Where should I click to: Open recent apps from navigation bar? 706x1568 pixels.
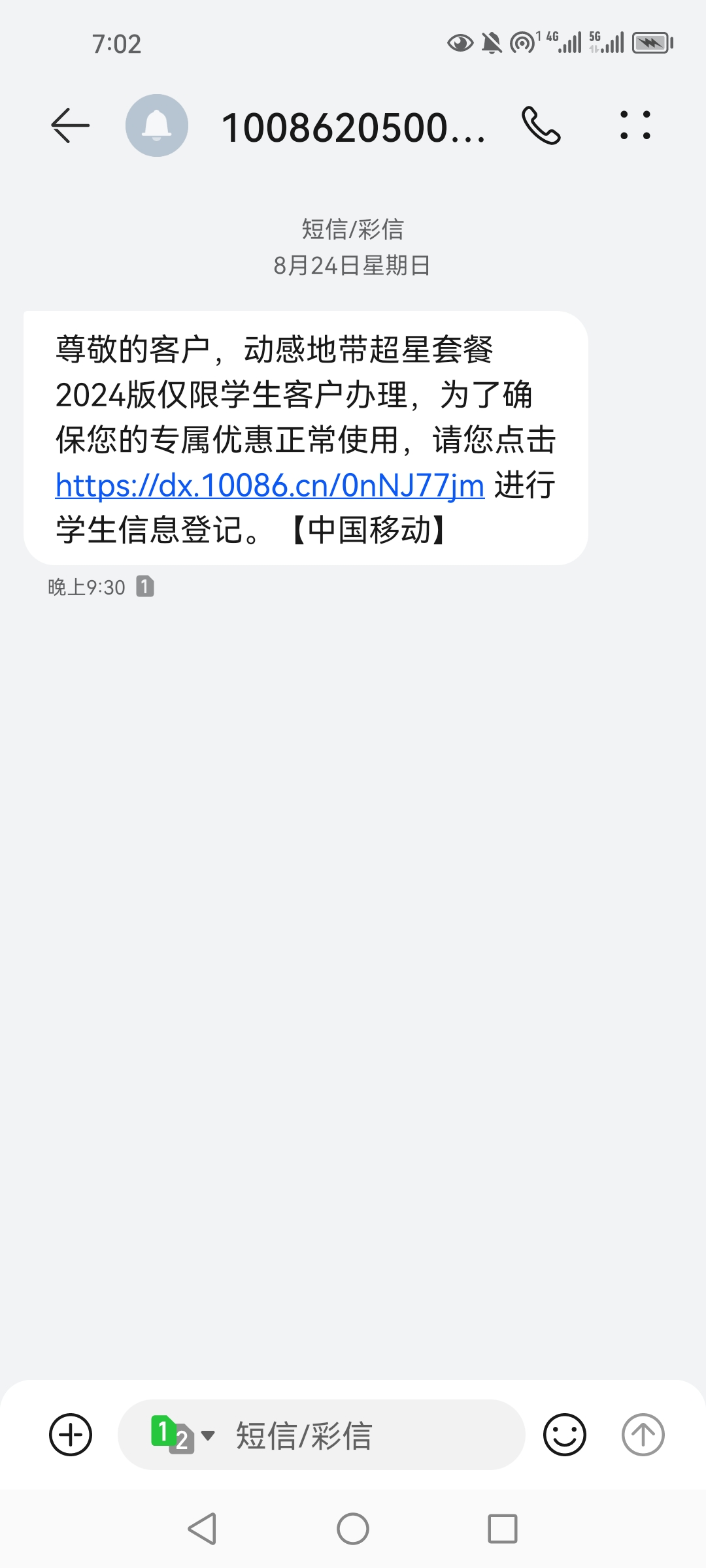503,1529
